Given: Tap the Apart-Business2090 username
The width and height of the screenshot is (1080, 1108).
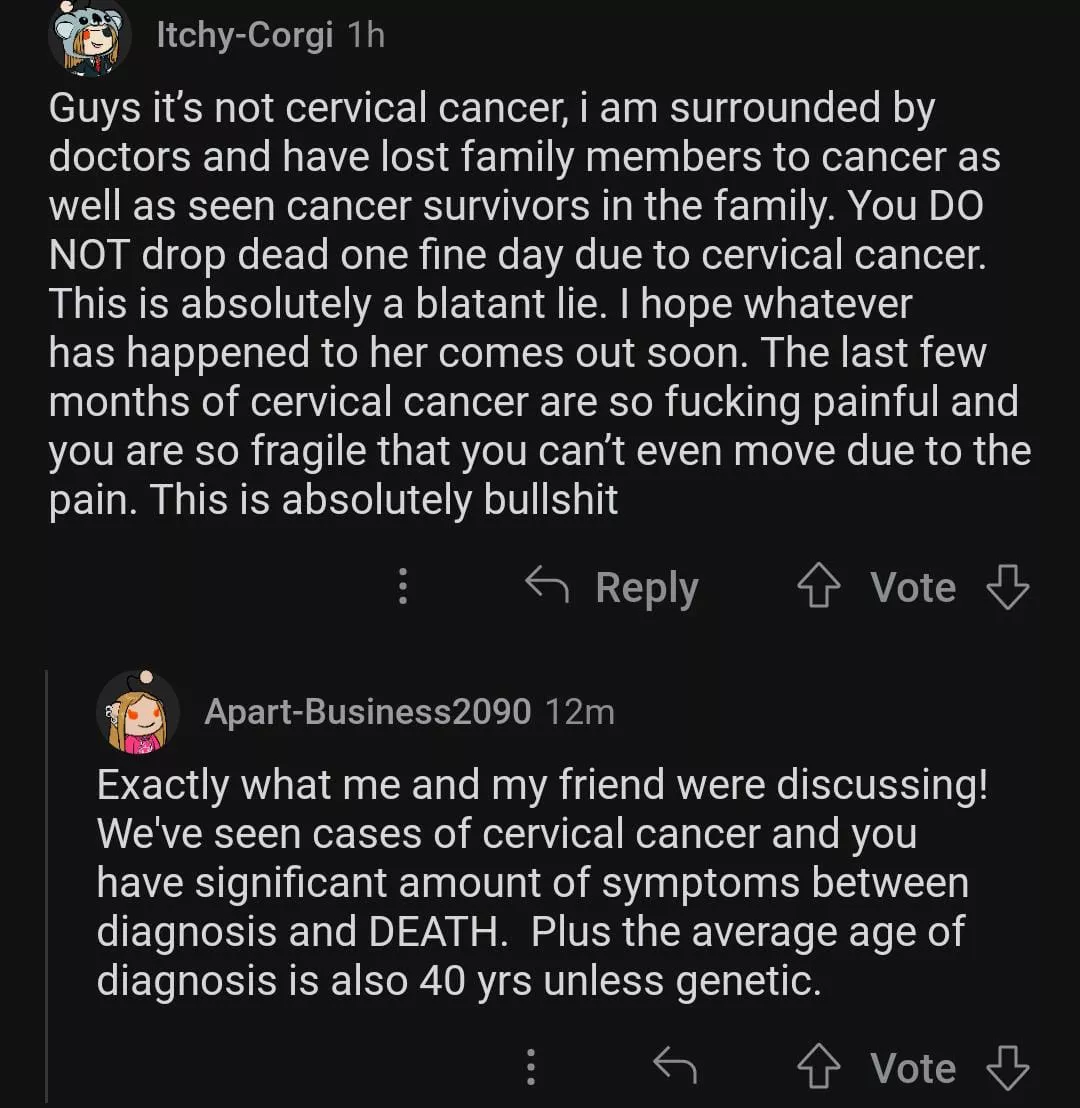Looking at the screenshot, I should 367,712.
